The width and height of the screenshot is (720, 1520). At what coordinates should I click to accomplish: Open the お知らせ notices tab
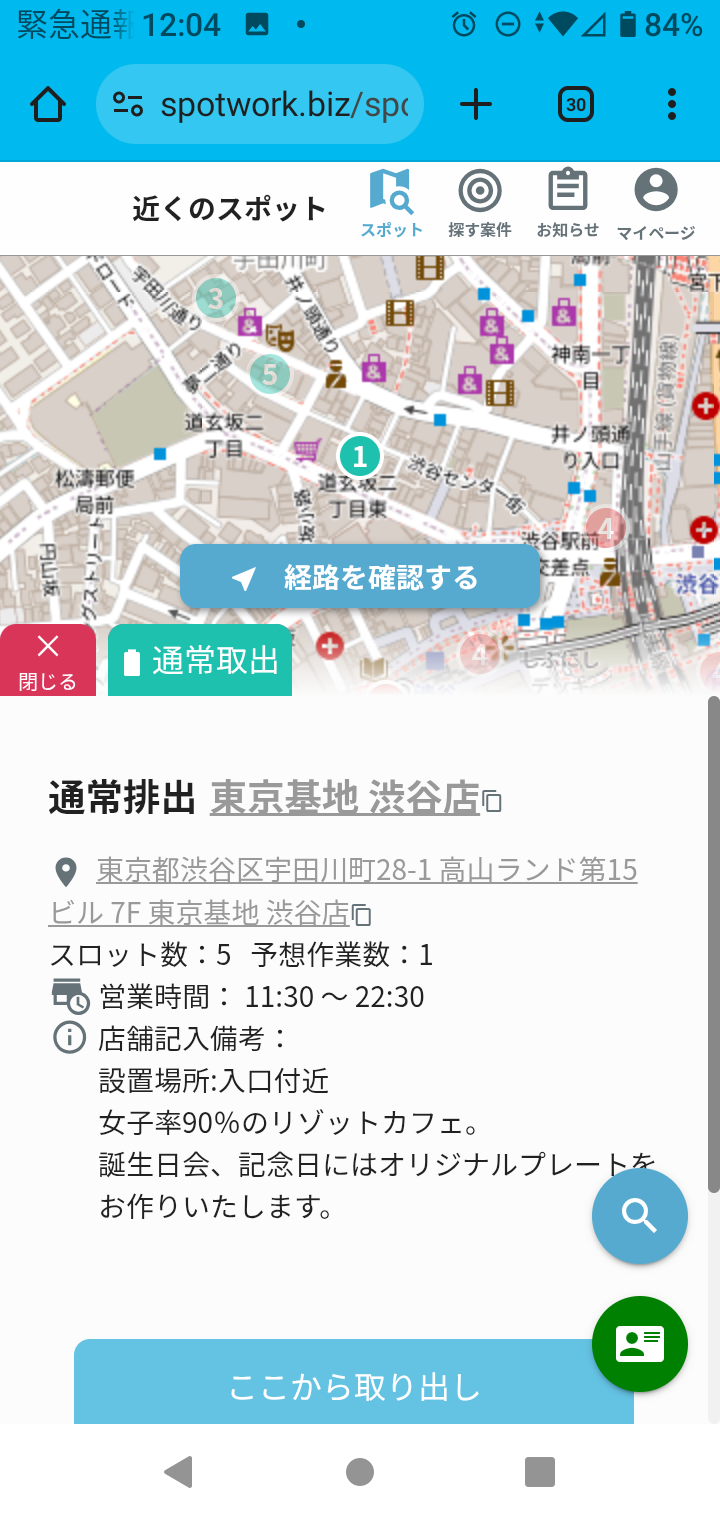point(567,205)
